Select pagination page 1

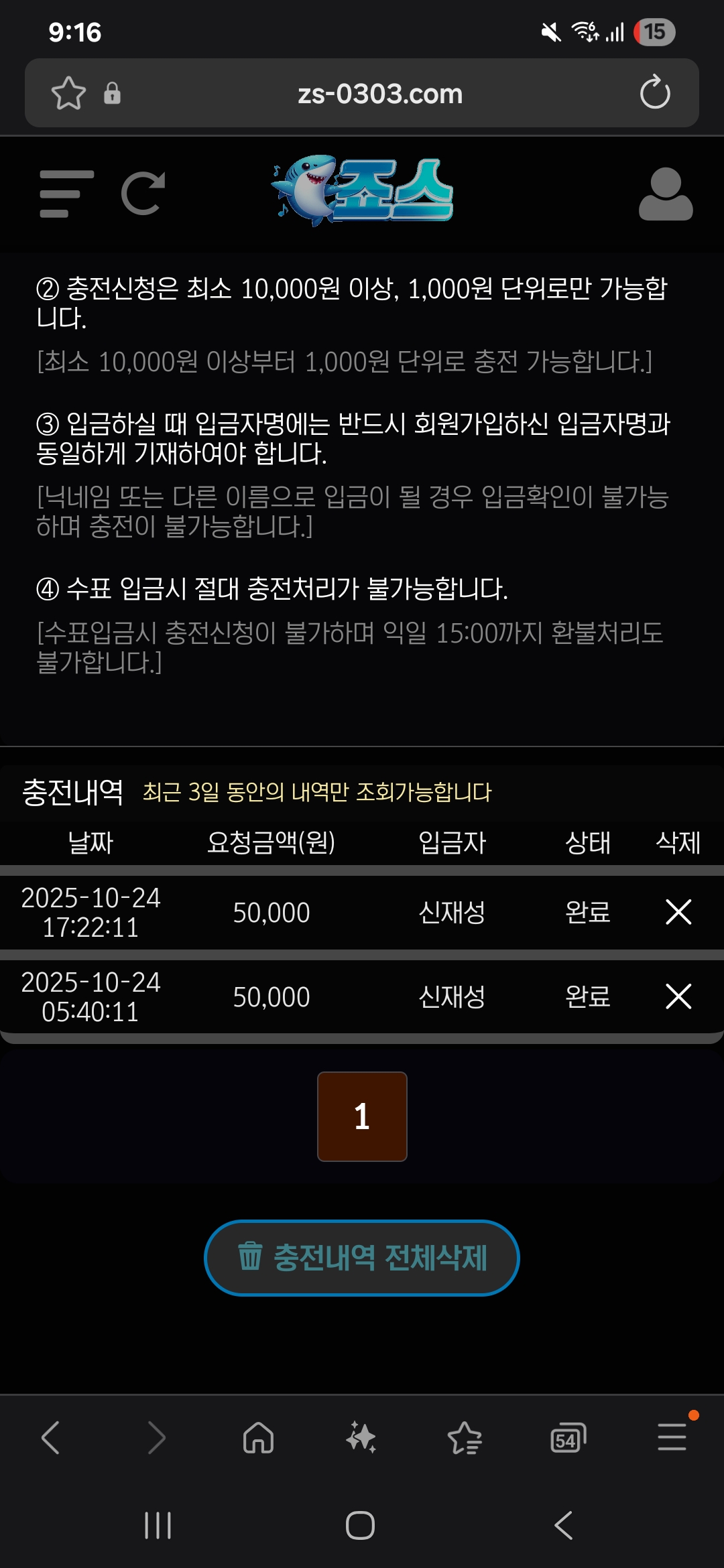(362, 1116)
